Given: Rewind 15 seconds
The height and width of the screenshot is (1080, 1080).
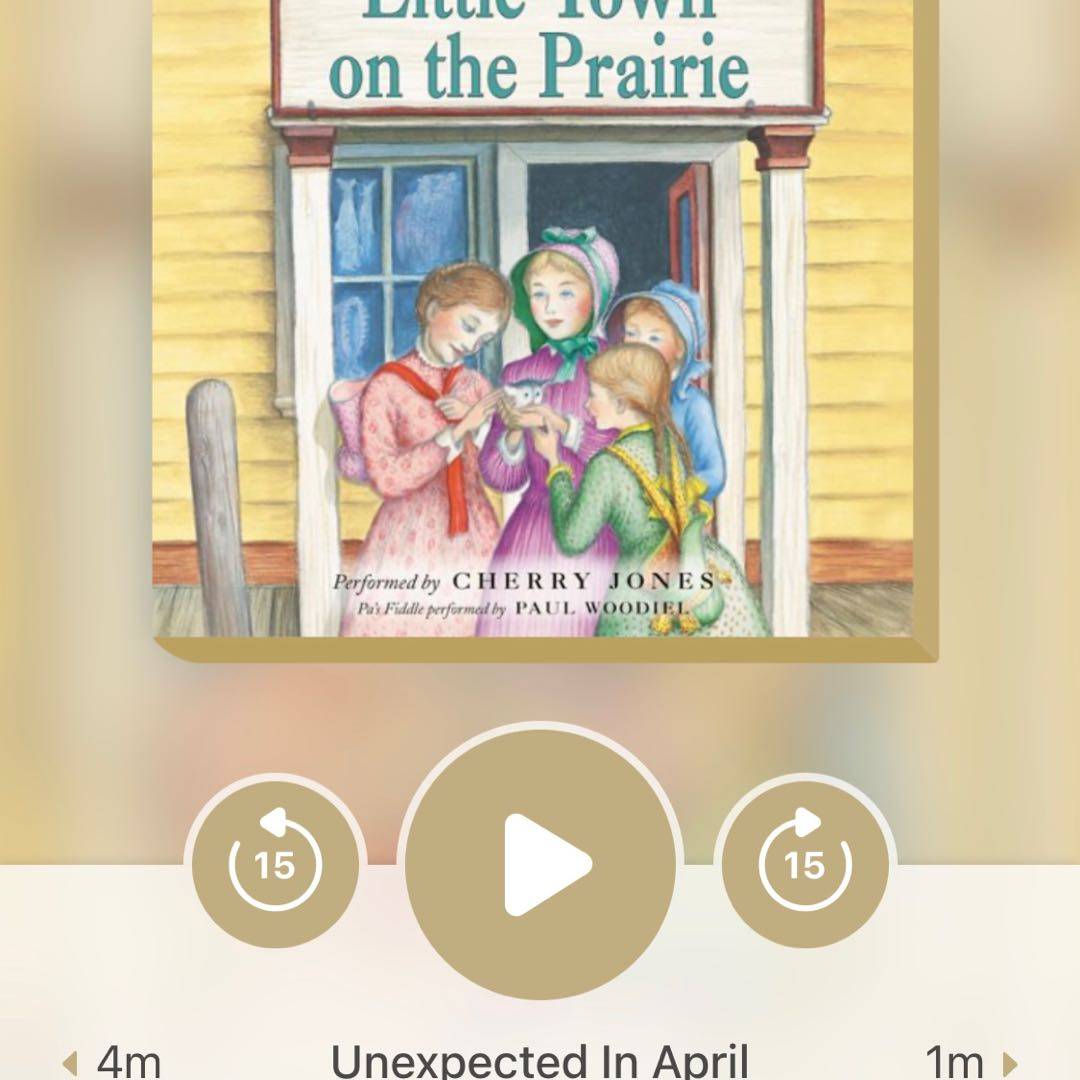Looking at the screenshot, I should (x=275, y=864).
